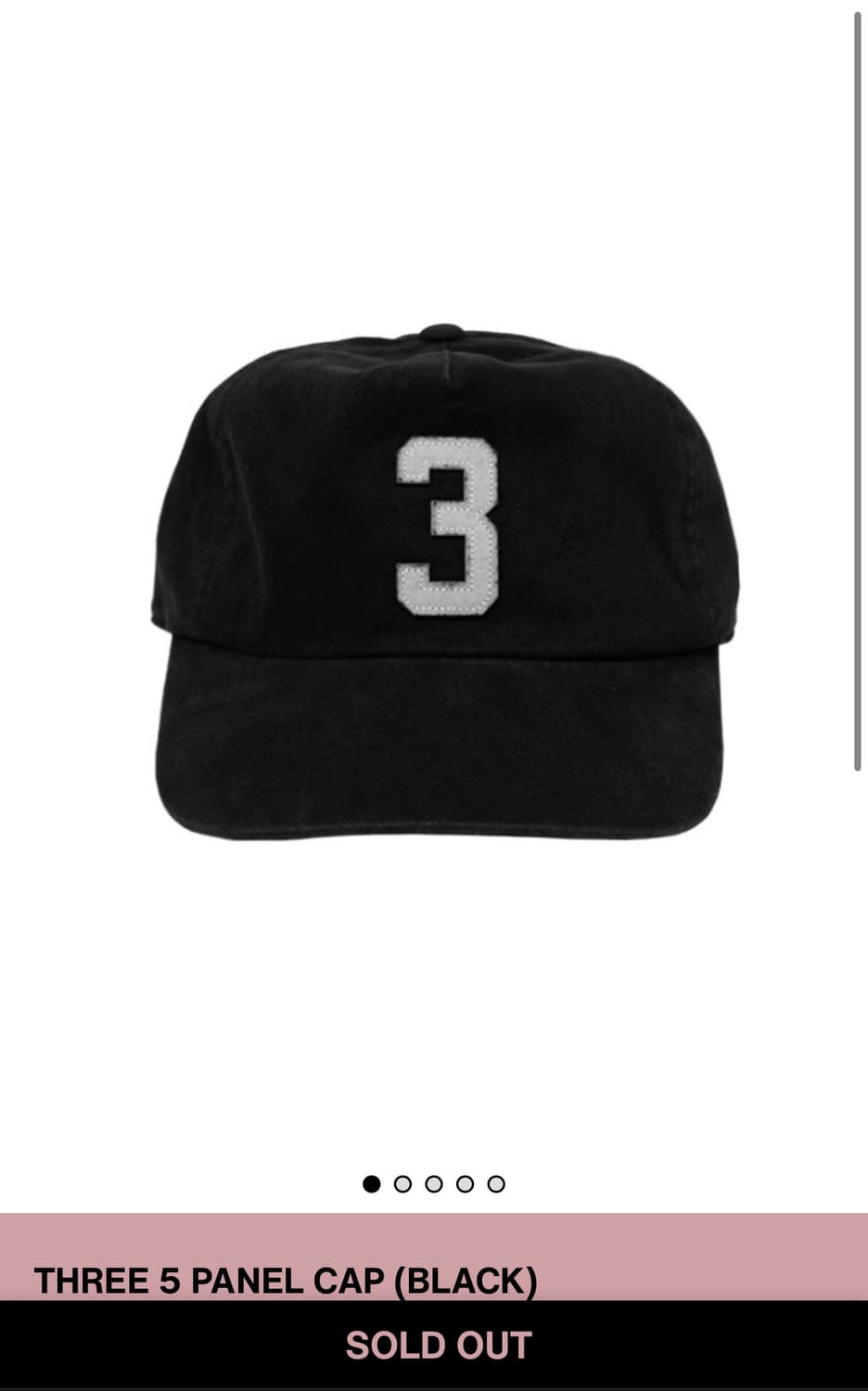
Task: Click the currently active black carousel dot
Action: click(x=373, y=1181)
